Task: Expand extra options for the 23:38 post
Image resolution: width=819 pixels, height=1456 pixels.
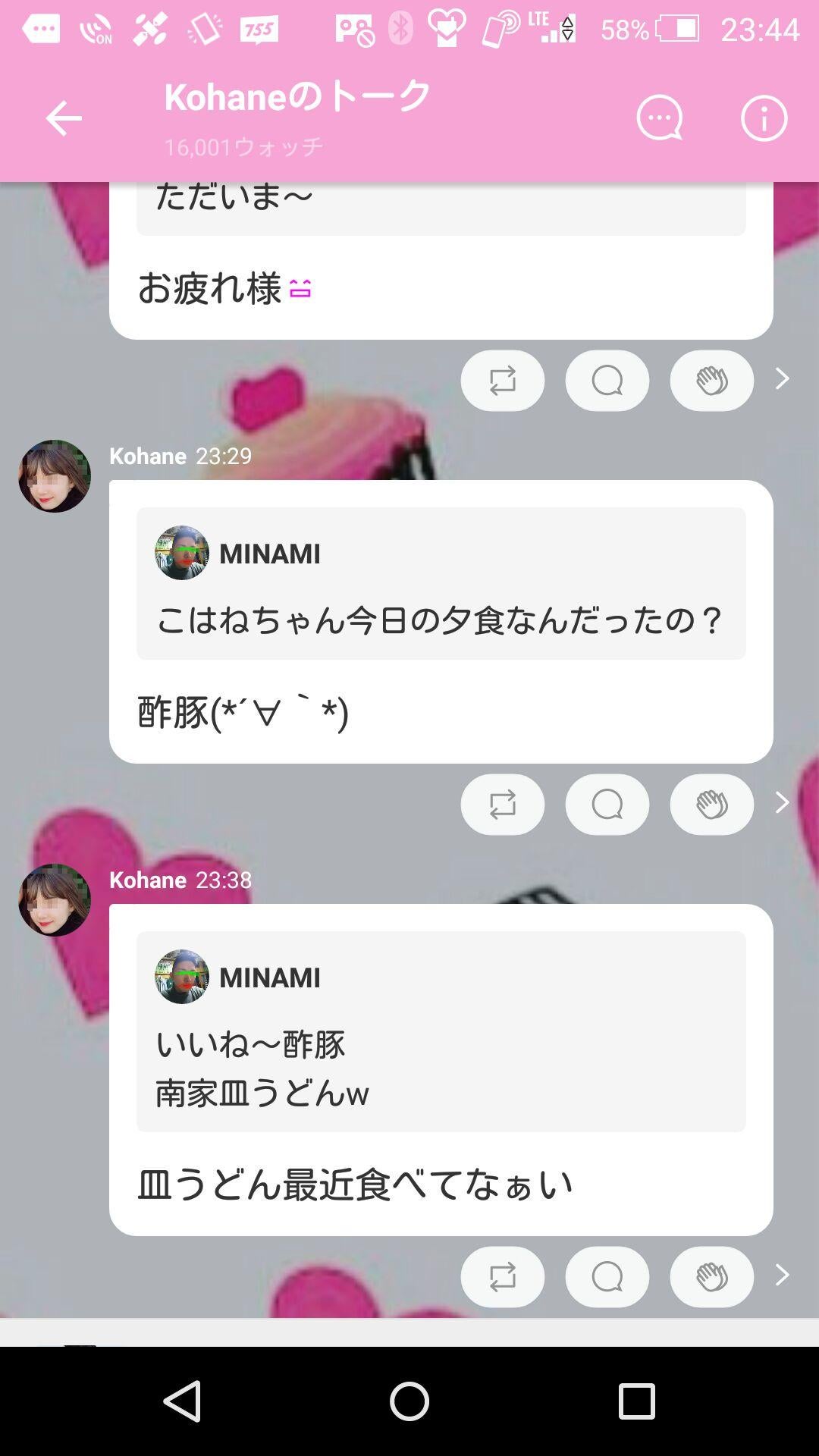Action: (782, 1274)
